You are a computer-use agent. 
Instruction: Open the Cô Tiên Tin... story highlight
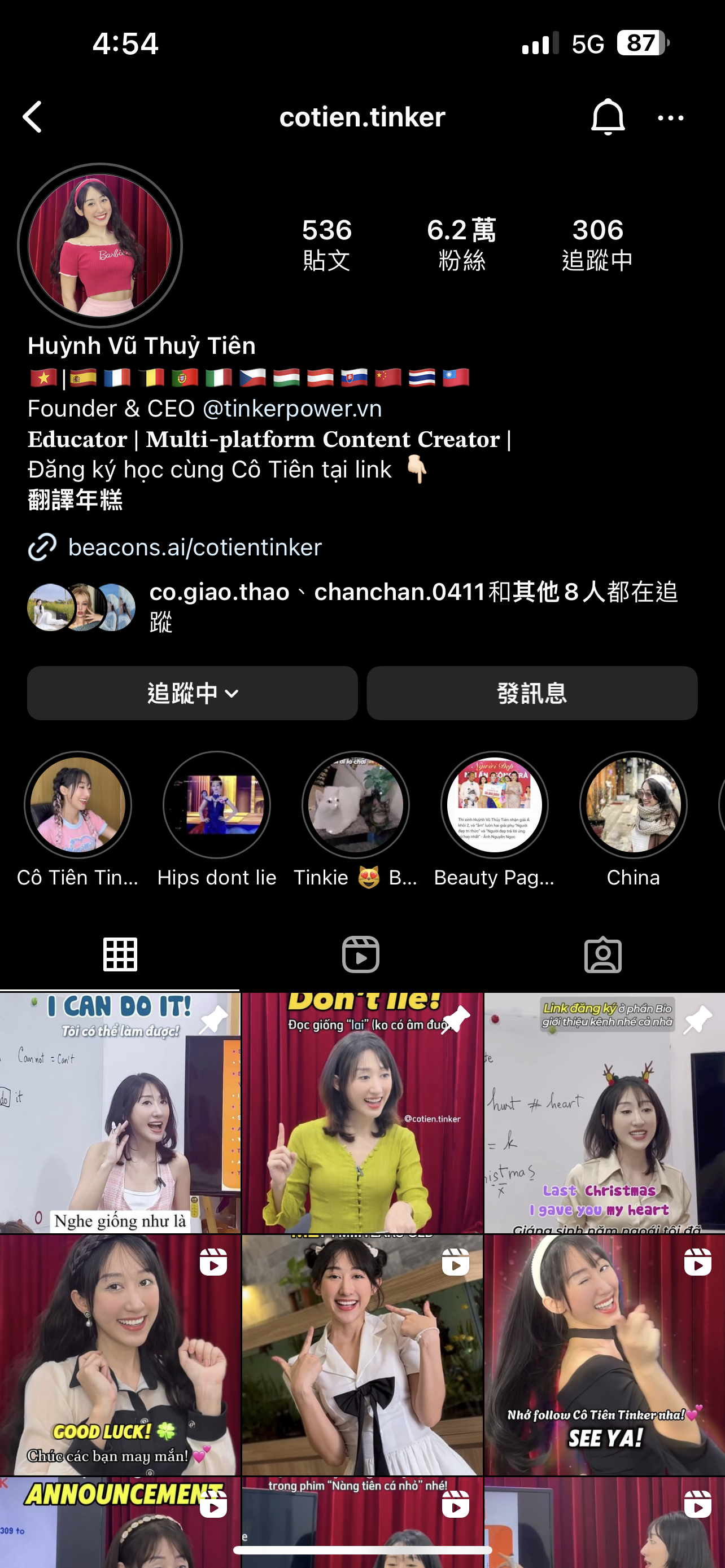tap(78, 805)
